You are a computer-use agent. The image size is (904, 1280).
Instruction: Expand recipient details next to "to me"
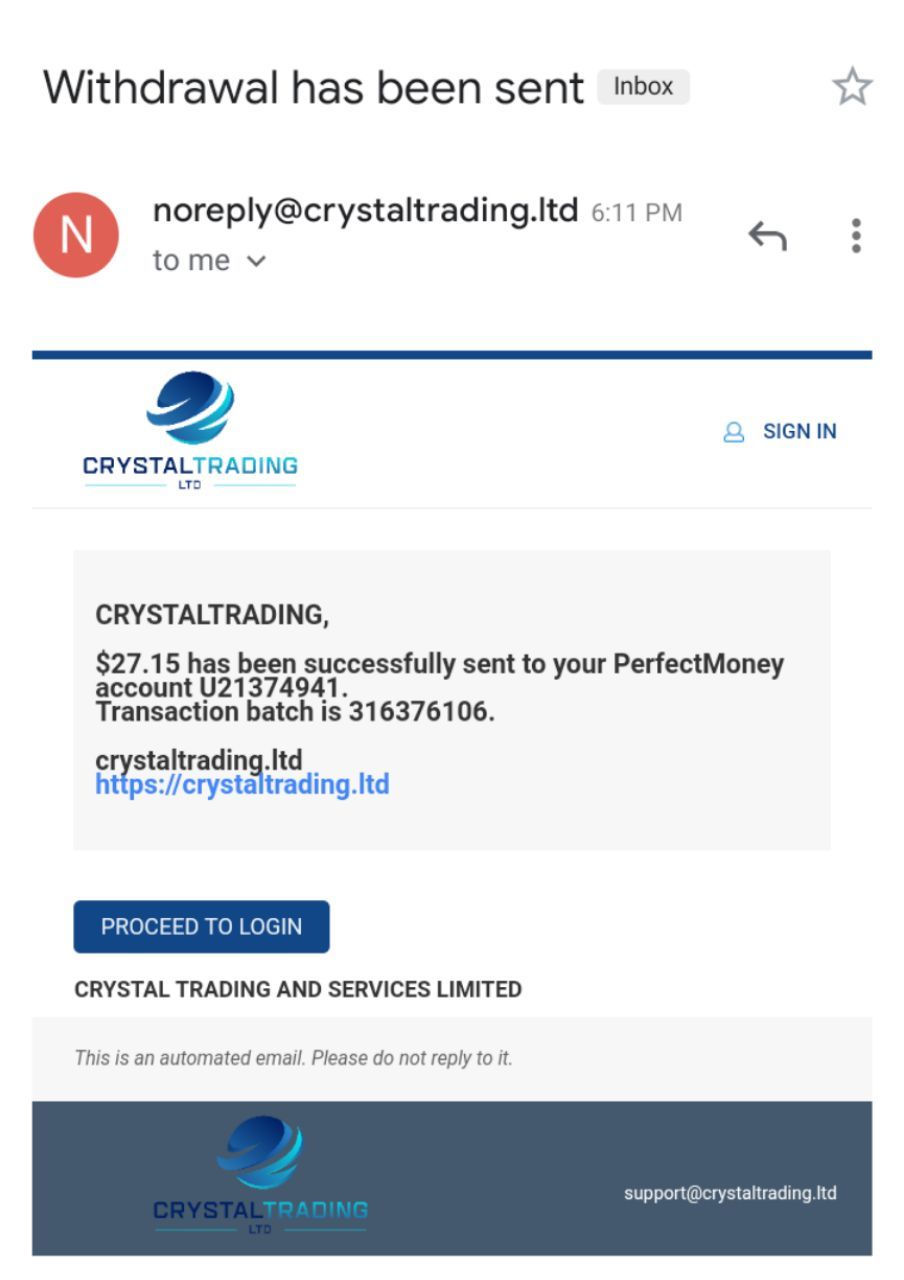click(x=256, y=262)
